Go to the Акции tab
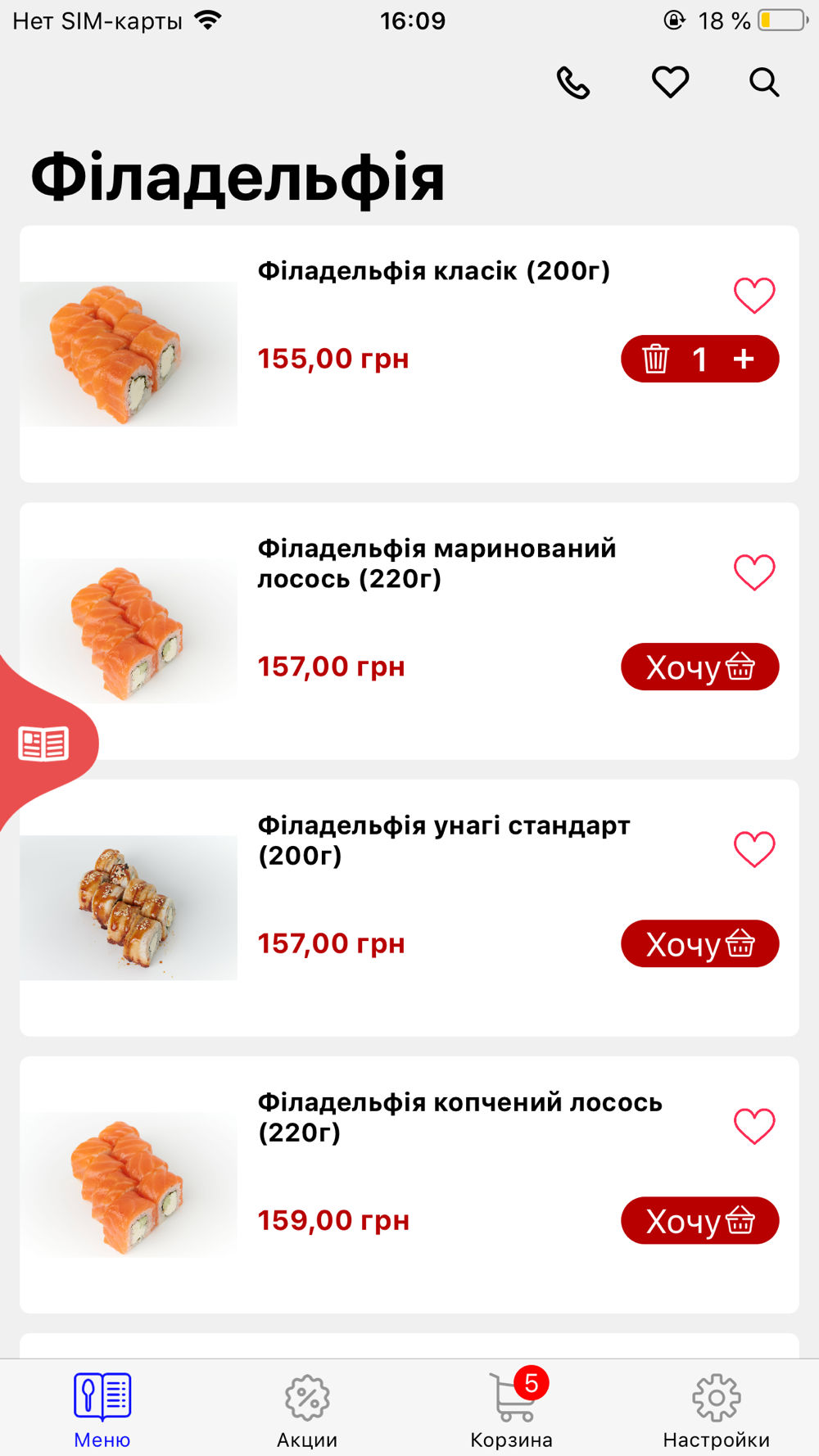The image size is (819, 1456). 307,1409
